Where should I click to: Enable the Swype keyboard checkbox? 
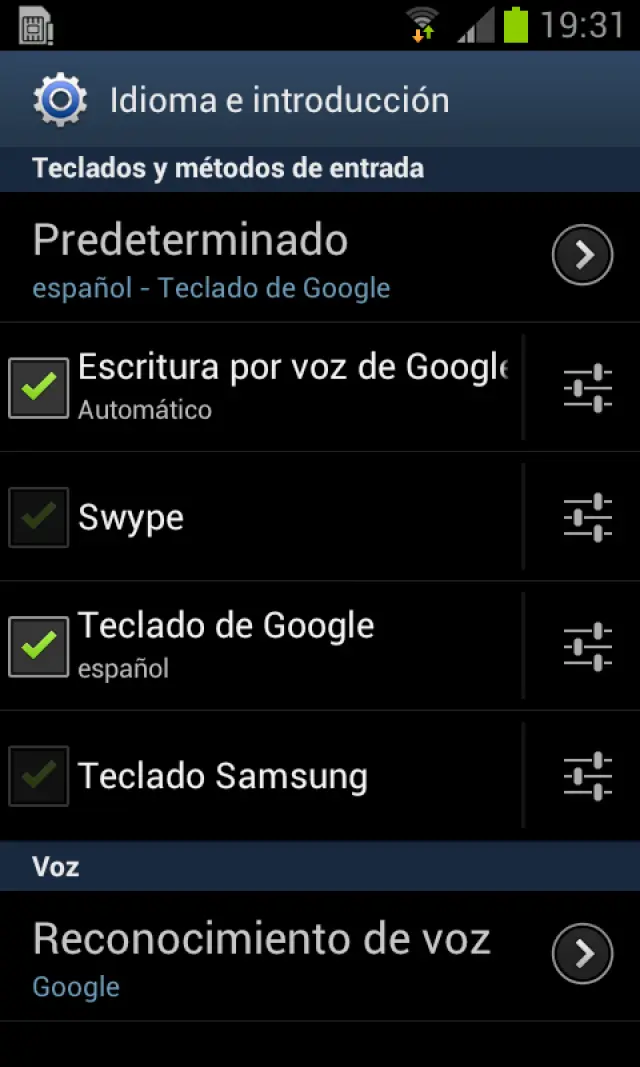(38, 517)
